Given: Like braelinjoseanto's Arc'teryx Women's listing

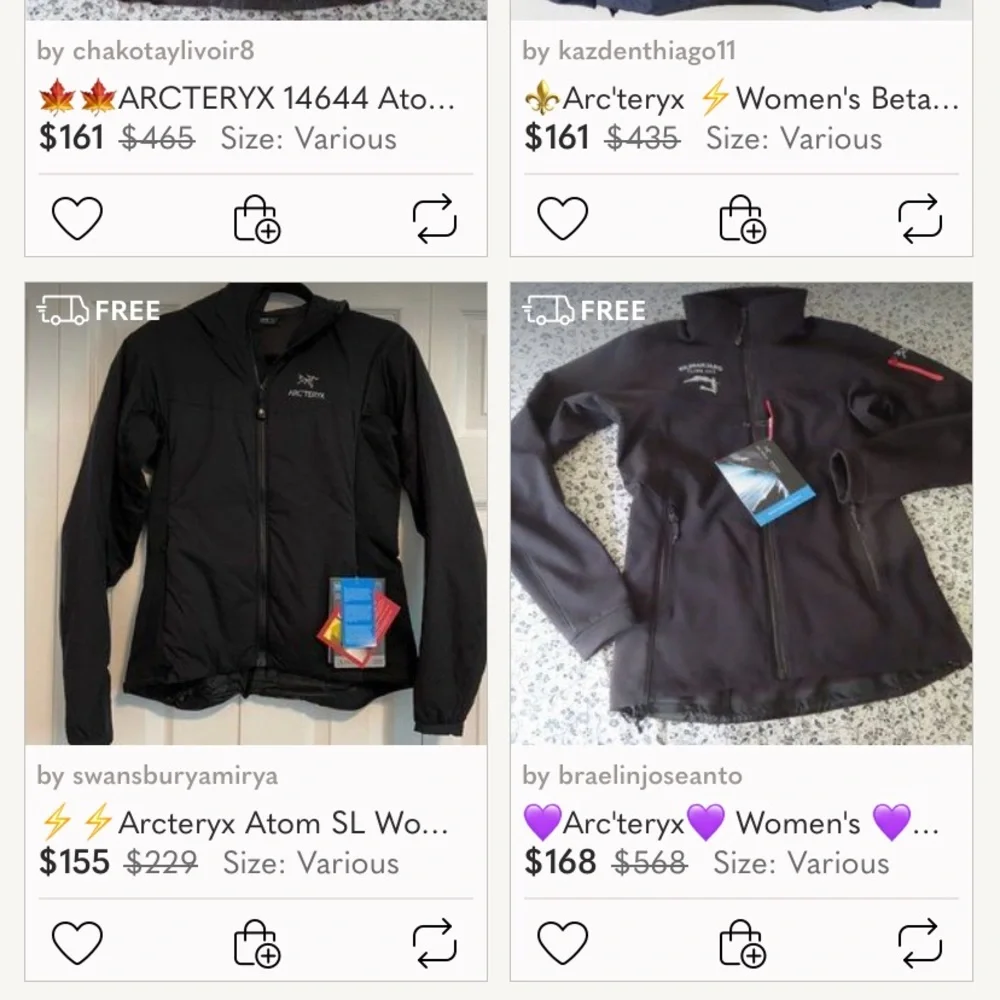Looking at the screenshot, I should tap(563, 942).
